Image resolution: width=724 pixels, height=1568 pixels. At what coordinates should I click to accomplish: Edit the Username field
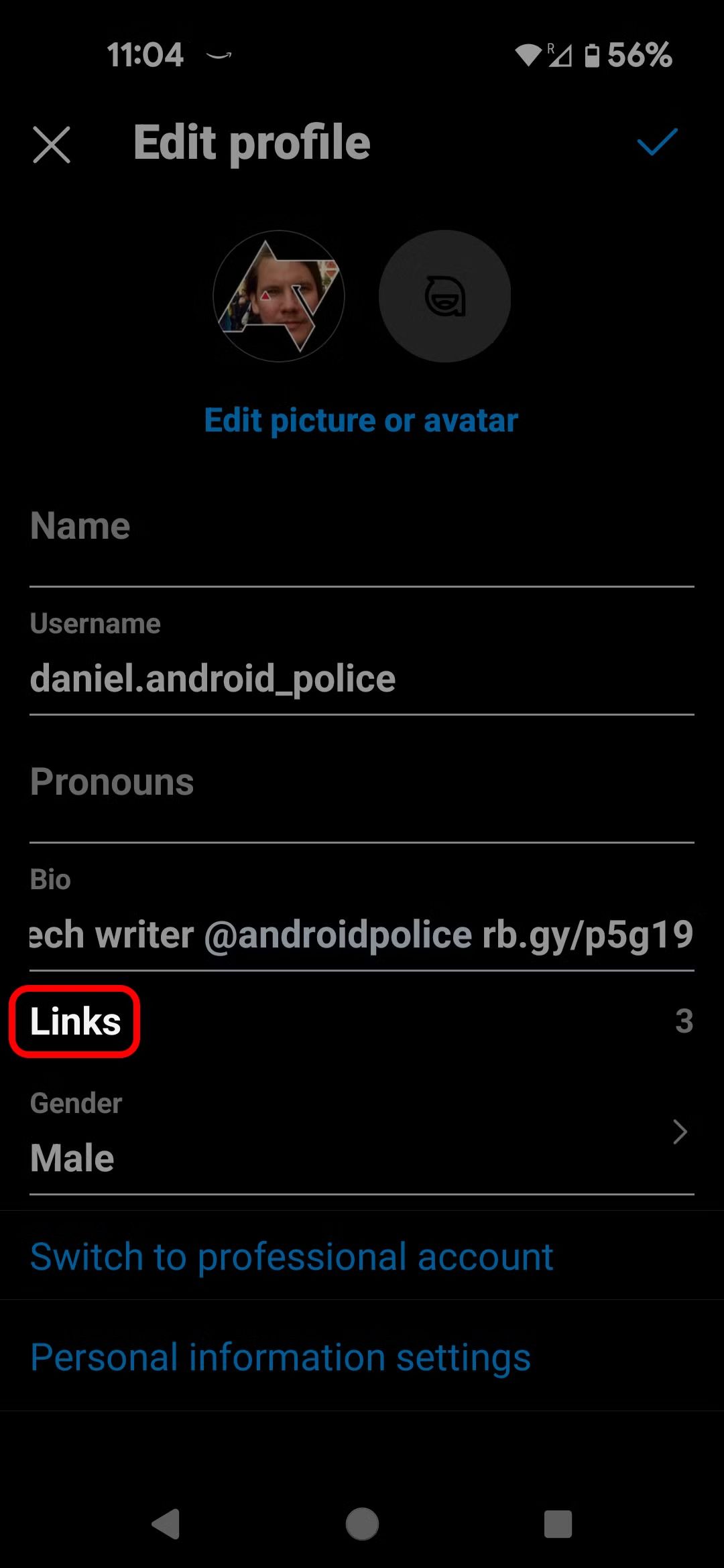pyautogui.click(x=361, y=678)
